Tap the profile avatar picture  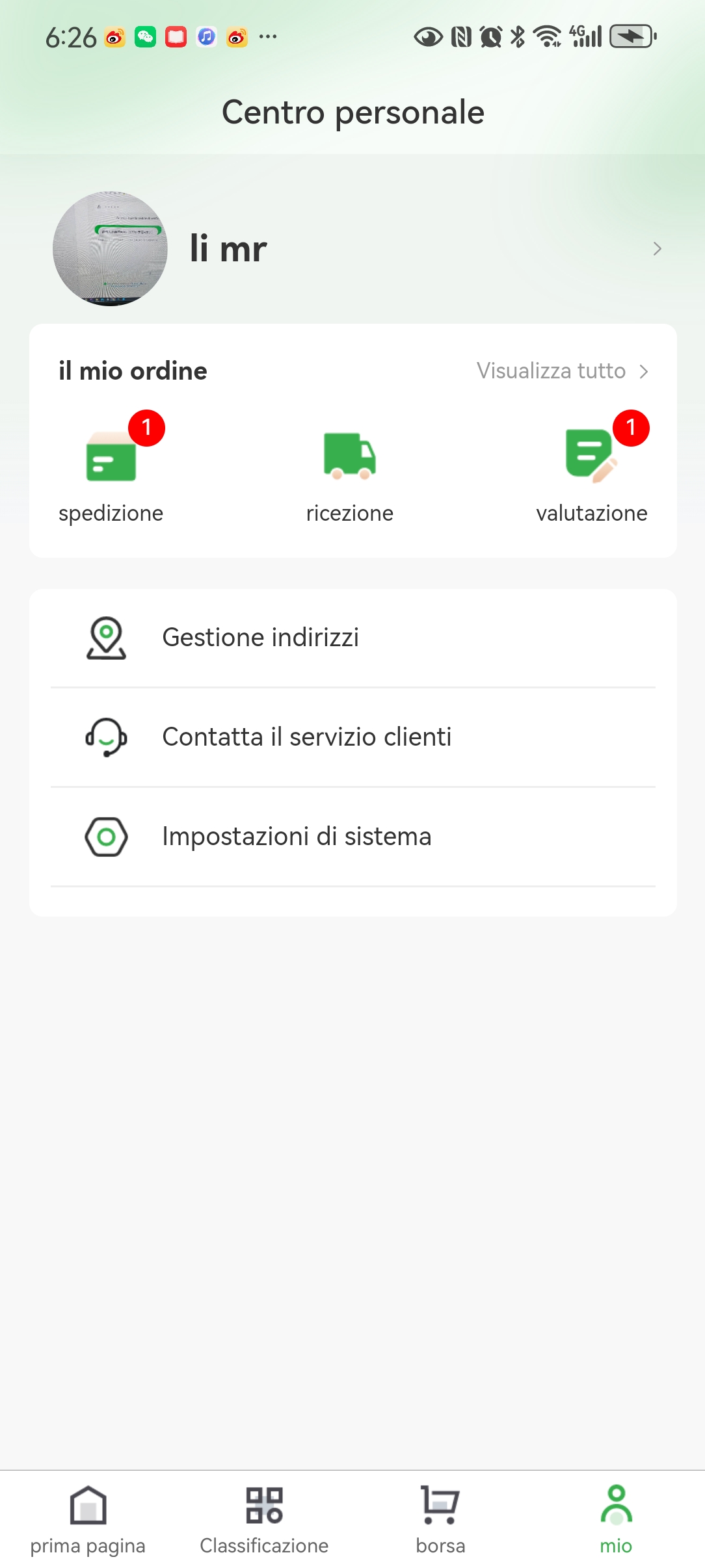coord(110,248)
